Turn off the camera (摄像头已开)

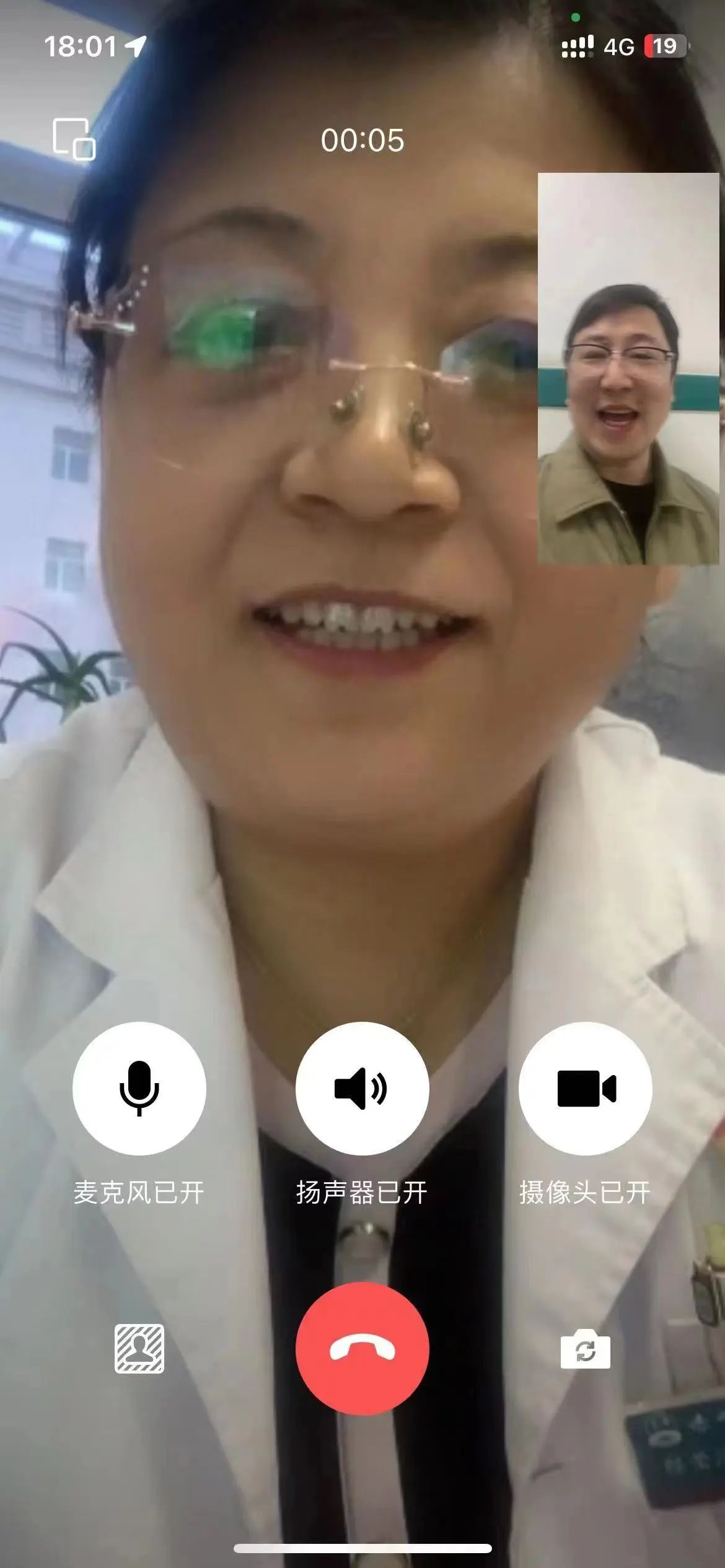pos(585,1088)
